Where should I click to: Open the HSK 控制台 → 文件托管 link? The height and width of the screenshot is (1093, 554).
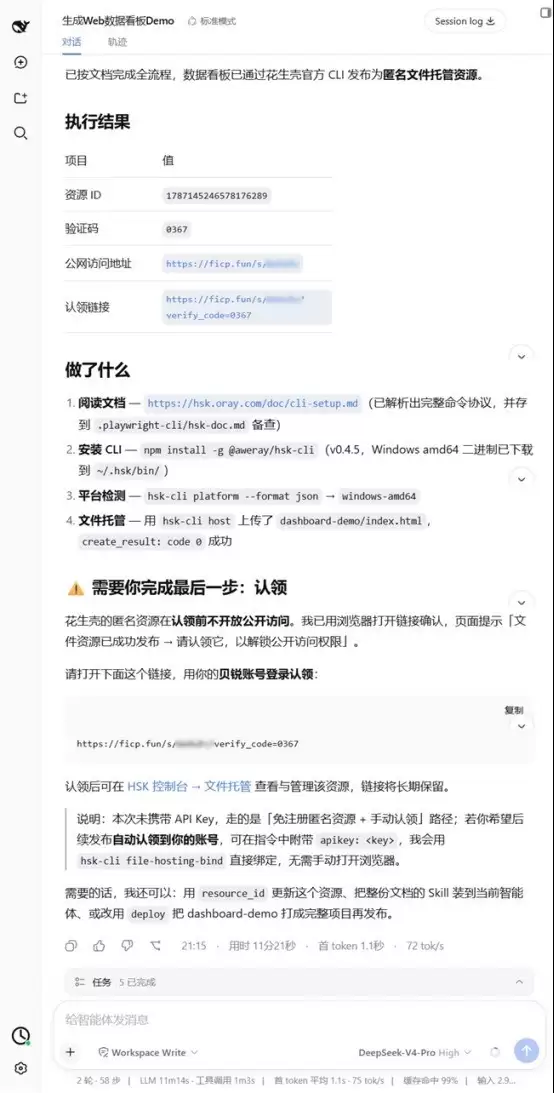tap(189, 787)
